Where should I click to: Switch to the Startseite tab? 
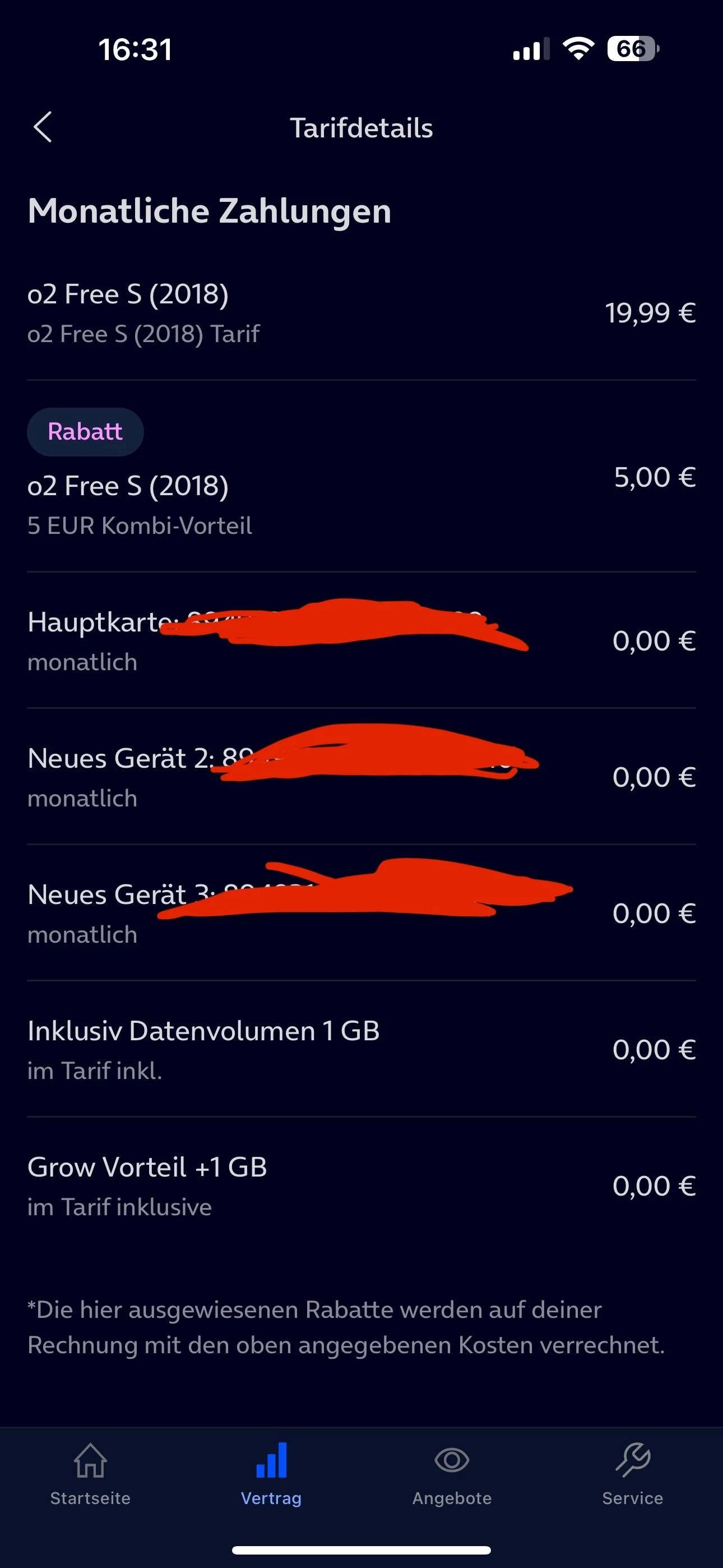click(x=90, y=1474)
